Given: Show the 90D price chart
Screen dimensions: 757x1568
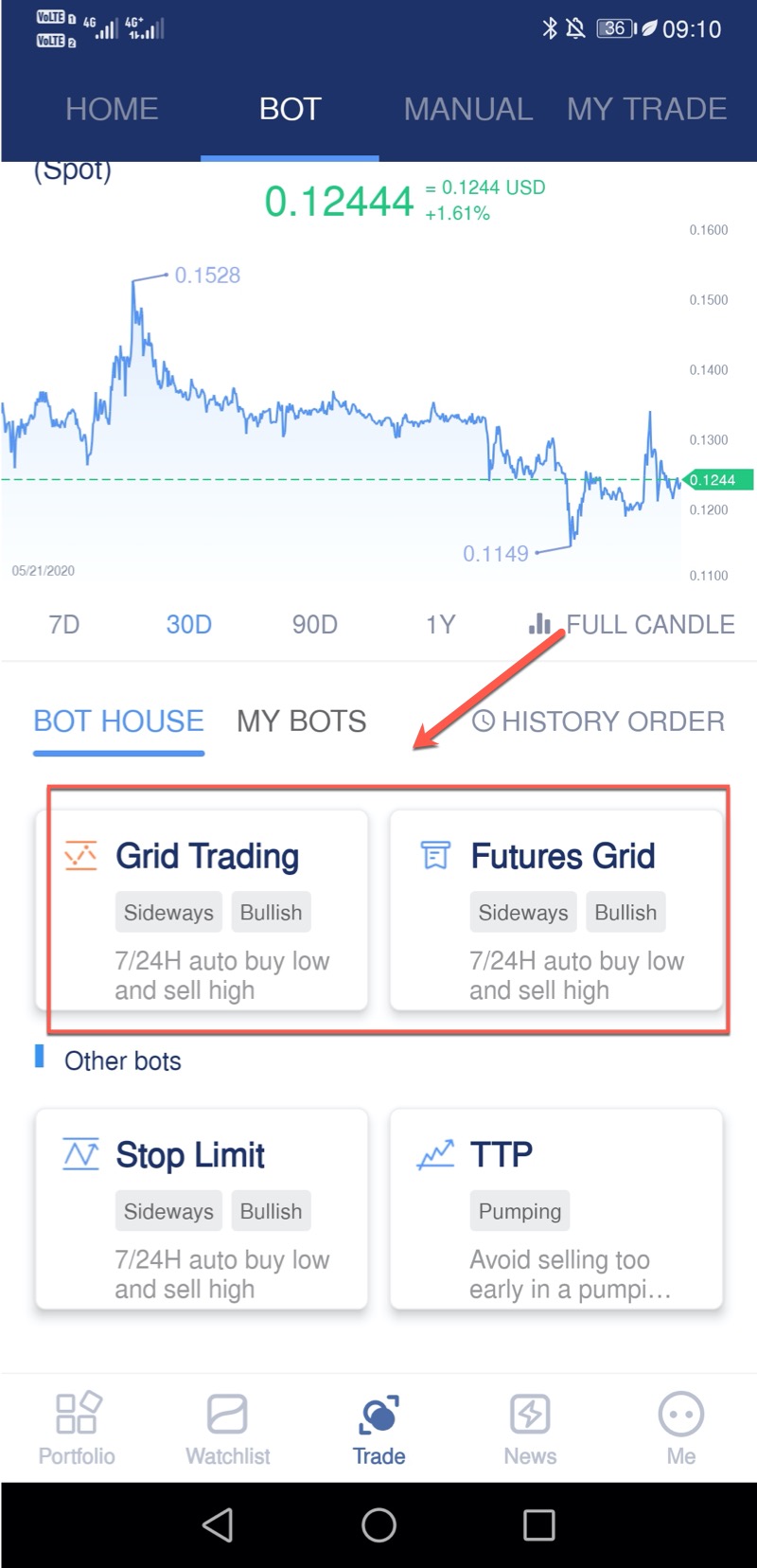Looking at the screenshot, I should 314,625.
